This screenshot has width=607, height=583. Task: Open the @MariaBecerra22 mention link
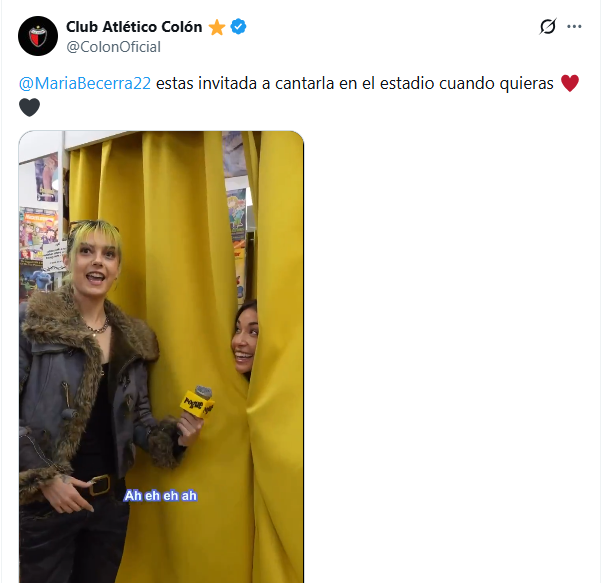(x=85, y=84)
